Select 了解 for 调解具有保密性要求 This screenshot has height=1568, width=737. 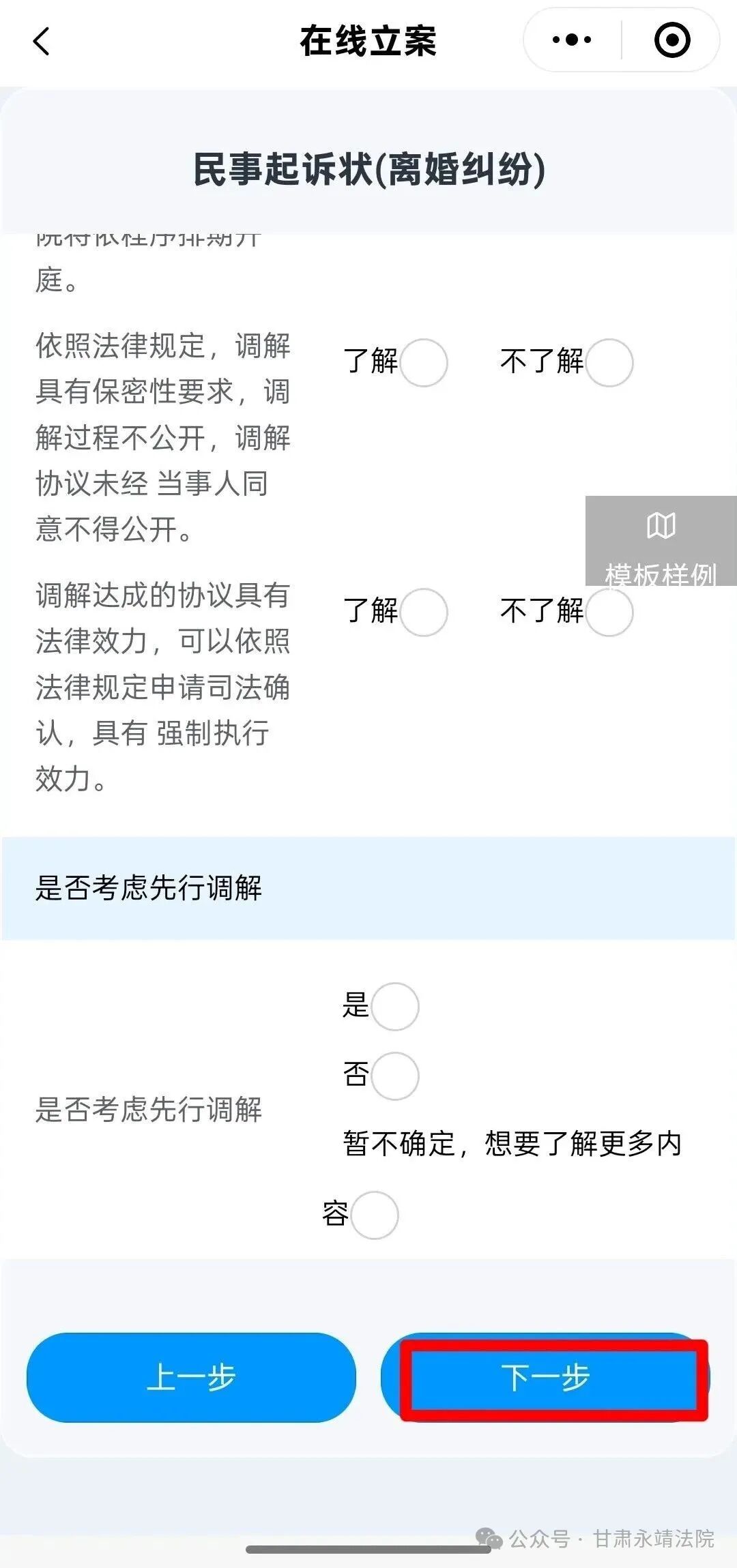coord(424,363)
